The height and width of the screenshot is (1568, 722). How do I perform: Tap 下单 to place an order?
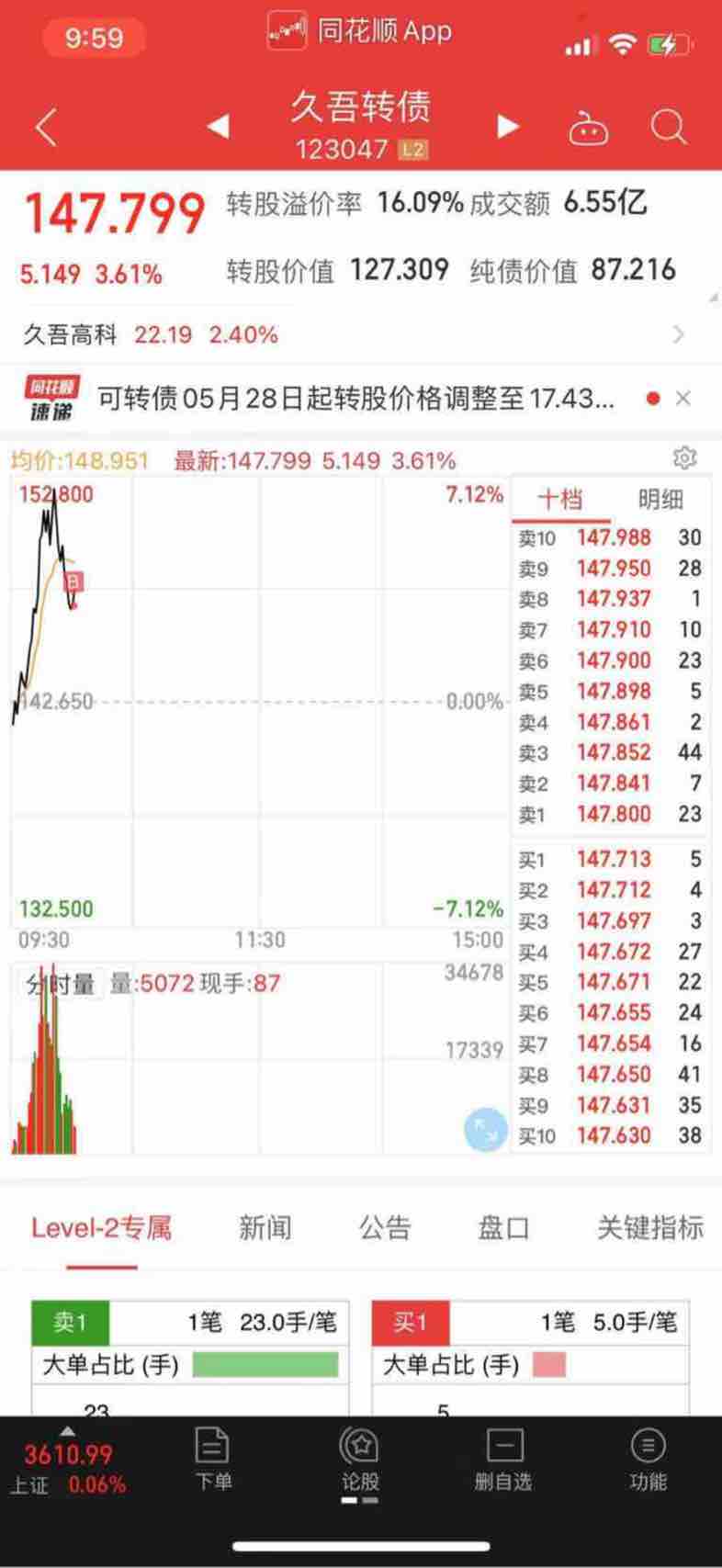[213, 1460]
